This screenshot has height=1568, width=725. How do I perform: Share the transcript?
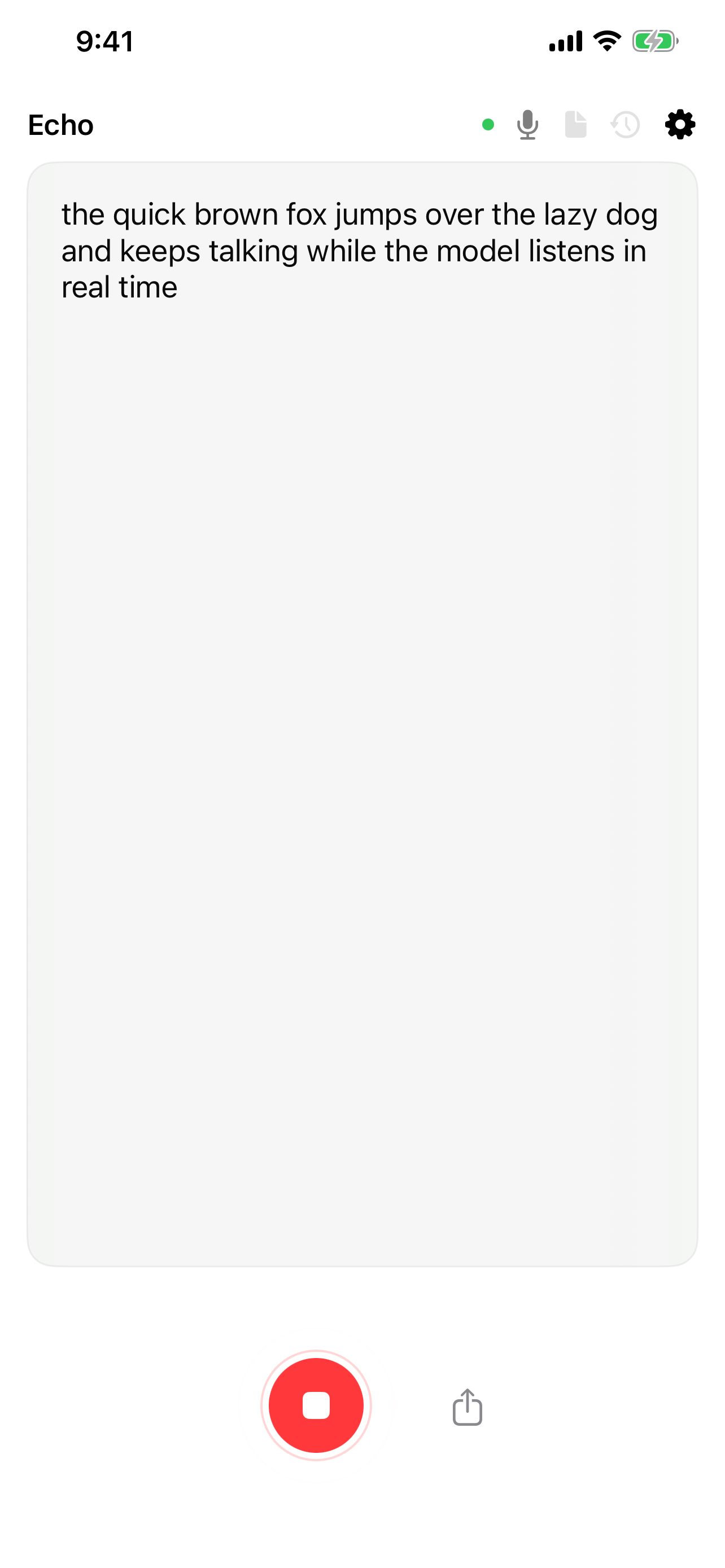pyautogui.click(x=467, y=1407)
